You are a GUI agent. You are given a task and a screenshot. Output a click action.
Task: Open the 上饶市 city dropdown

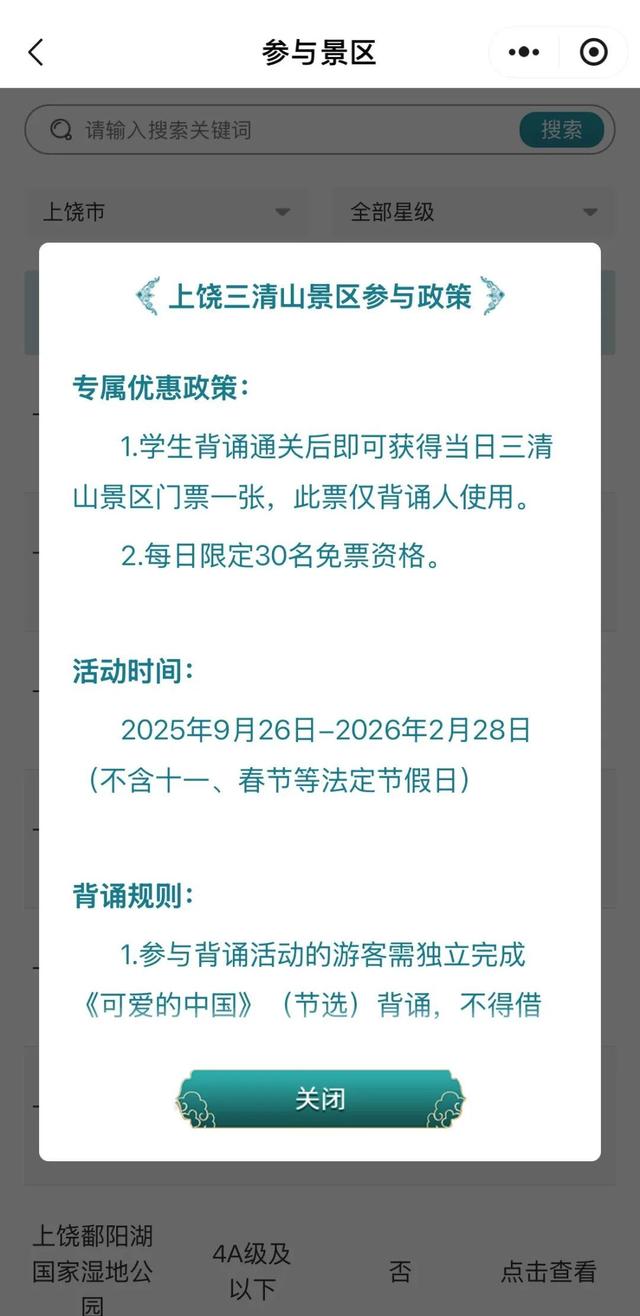point(165,212)
